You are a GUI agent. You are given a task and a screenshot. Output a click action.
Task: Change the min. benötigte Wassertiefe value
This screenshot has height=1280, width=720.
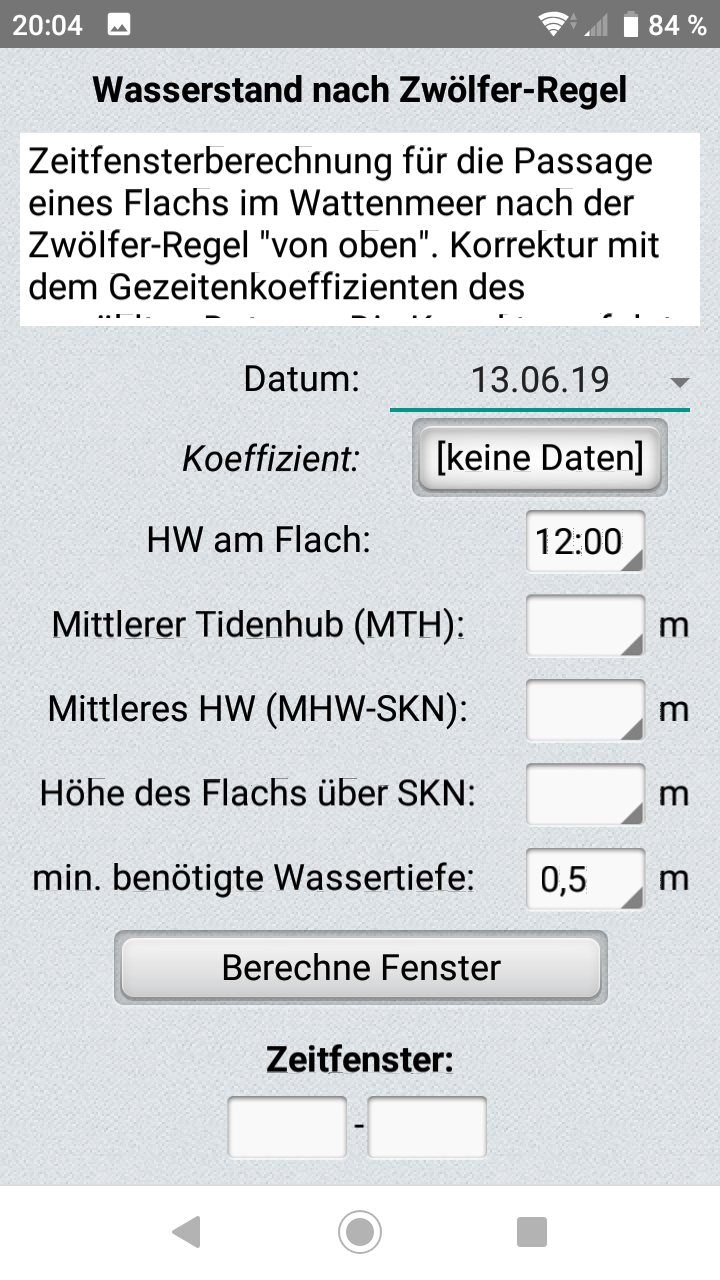click(x=585, y=879)
